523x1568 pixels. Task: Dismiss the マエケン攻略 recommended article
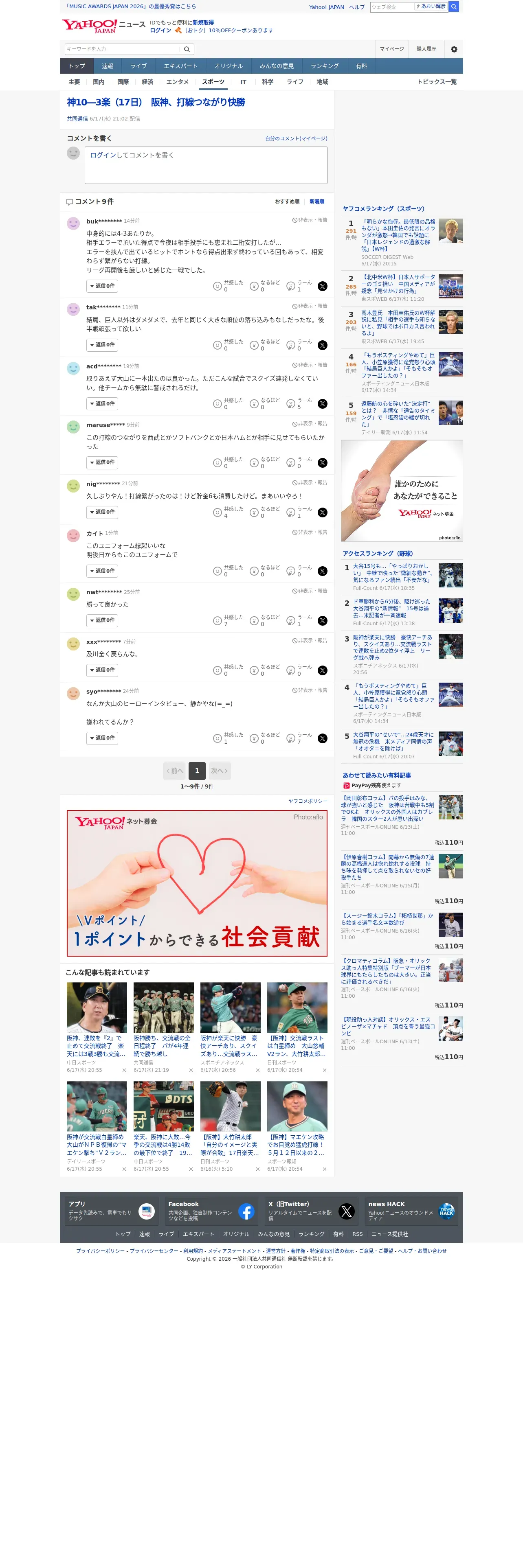pos(325,1169)
